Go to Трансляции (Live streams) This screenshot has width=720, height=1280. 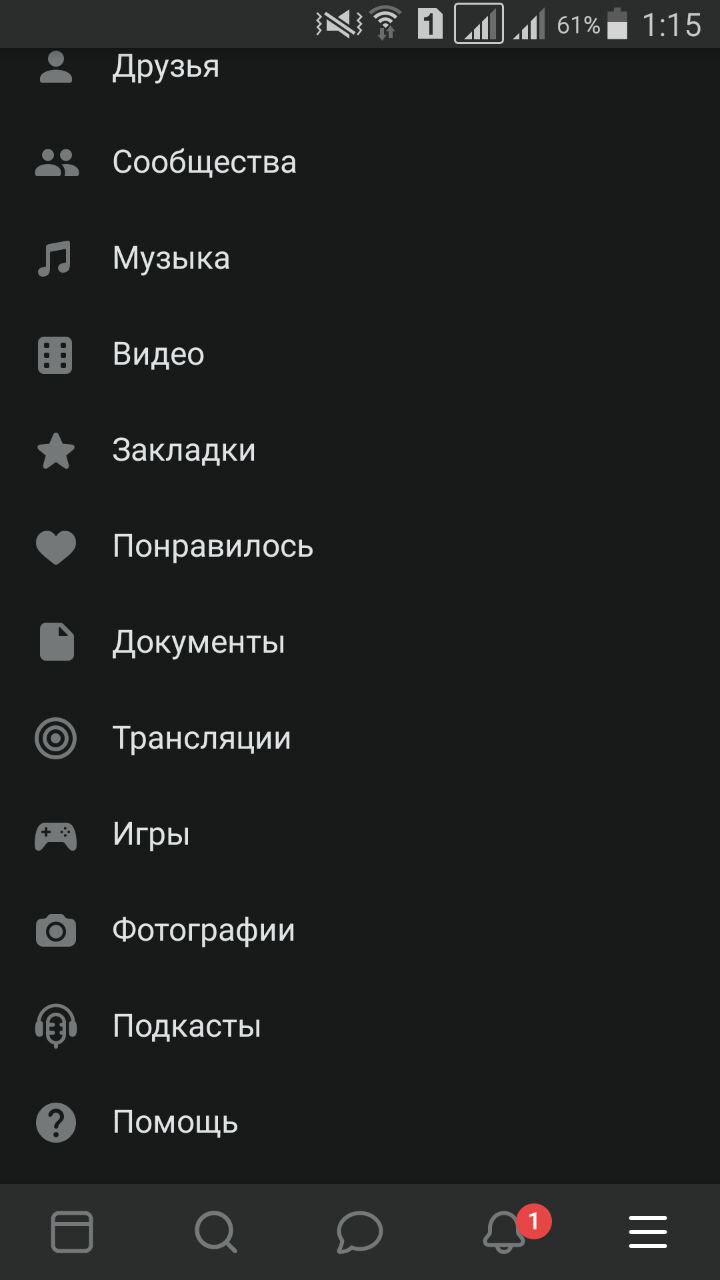[201, 738]
